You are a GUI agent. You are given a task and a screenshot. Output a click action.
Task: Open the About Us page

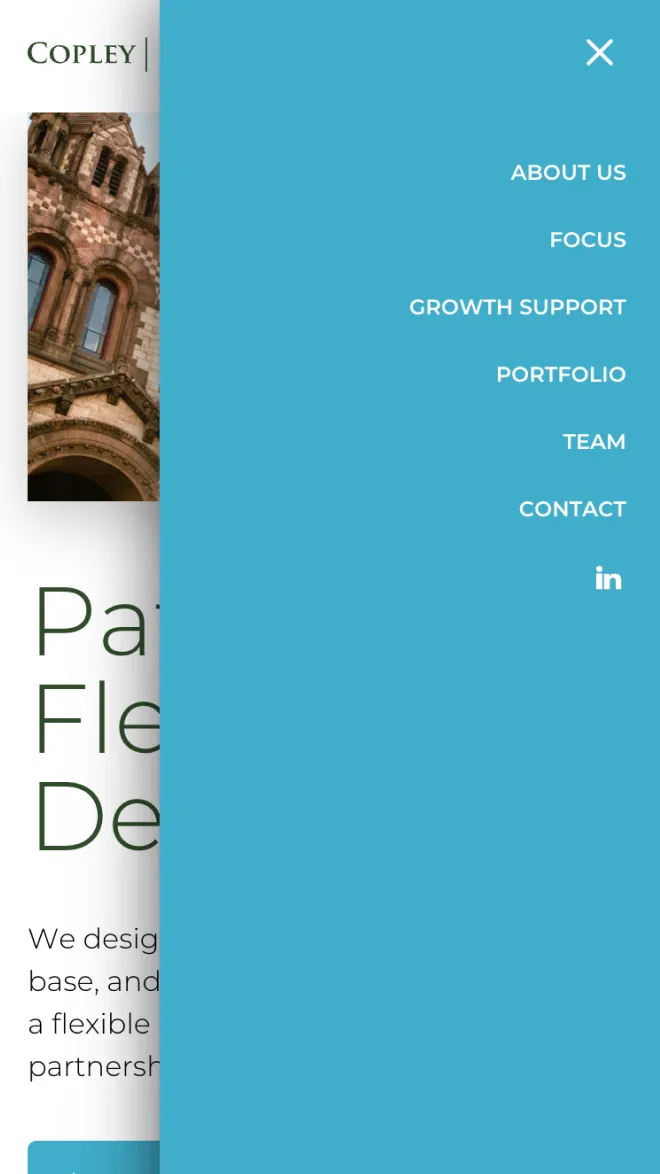[x=568, y=173]
